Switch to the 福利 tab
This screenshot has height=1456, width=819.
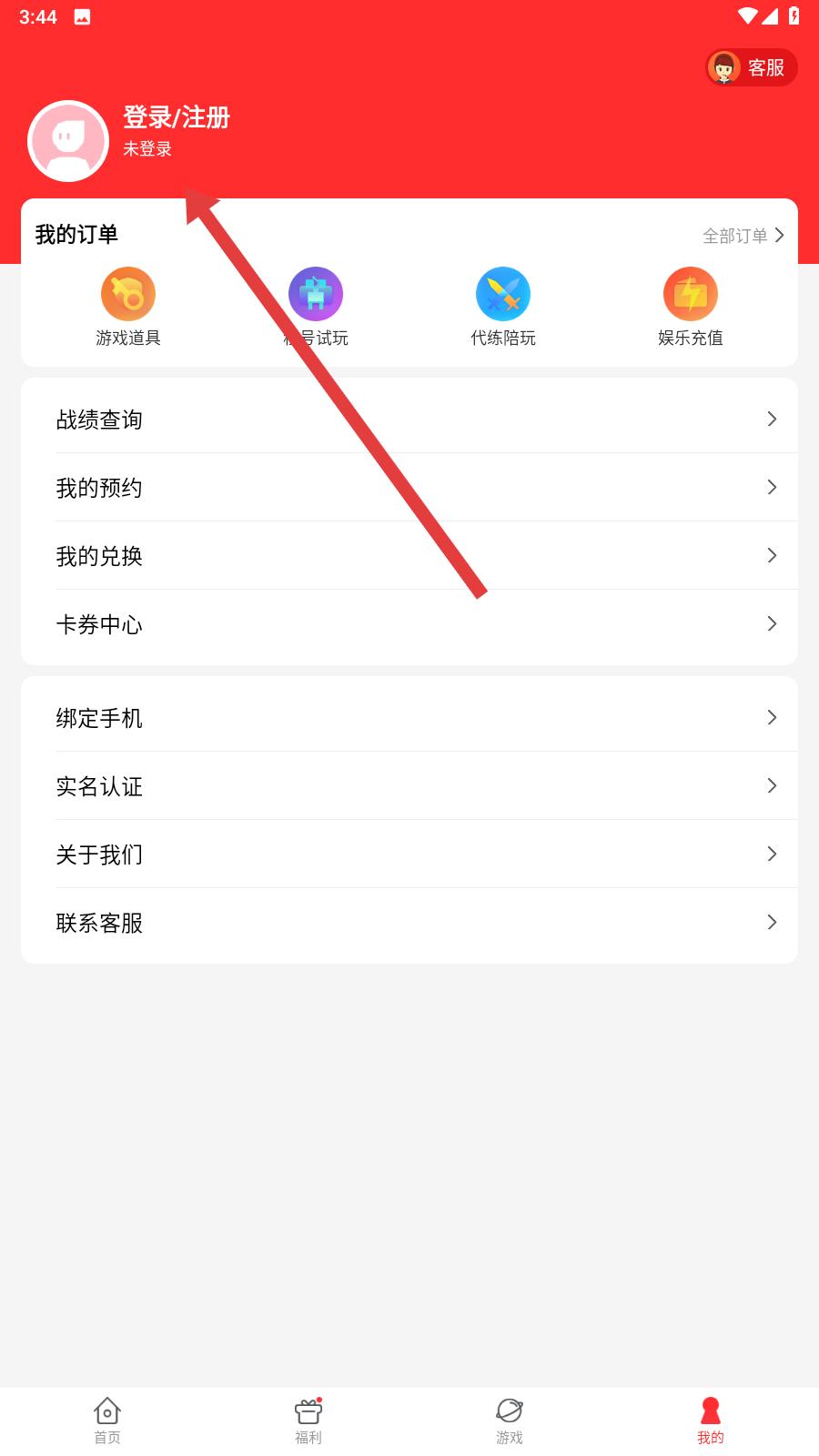pos(308,1421)
